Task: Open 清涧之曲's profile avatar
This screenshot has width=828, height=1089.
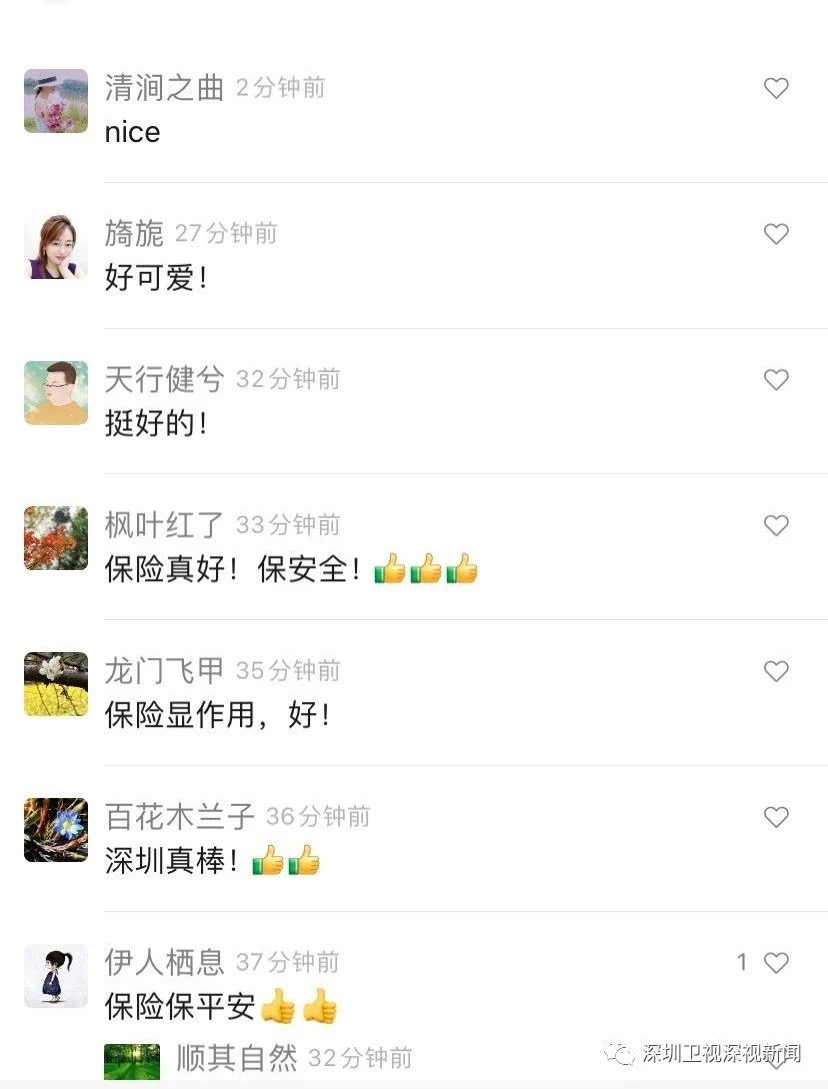Action: (56, 101)
